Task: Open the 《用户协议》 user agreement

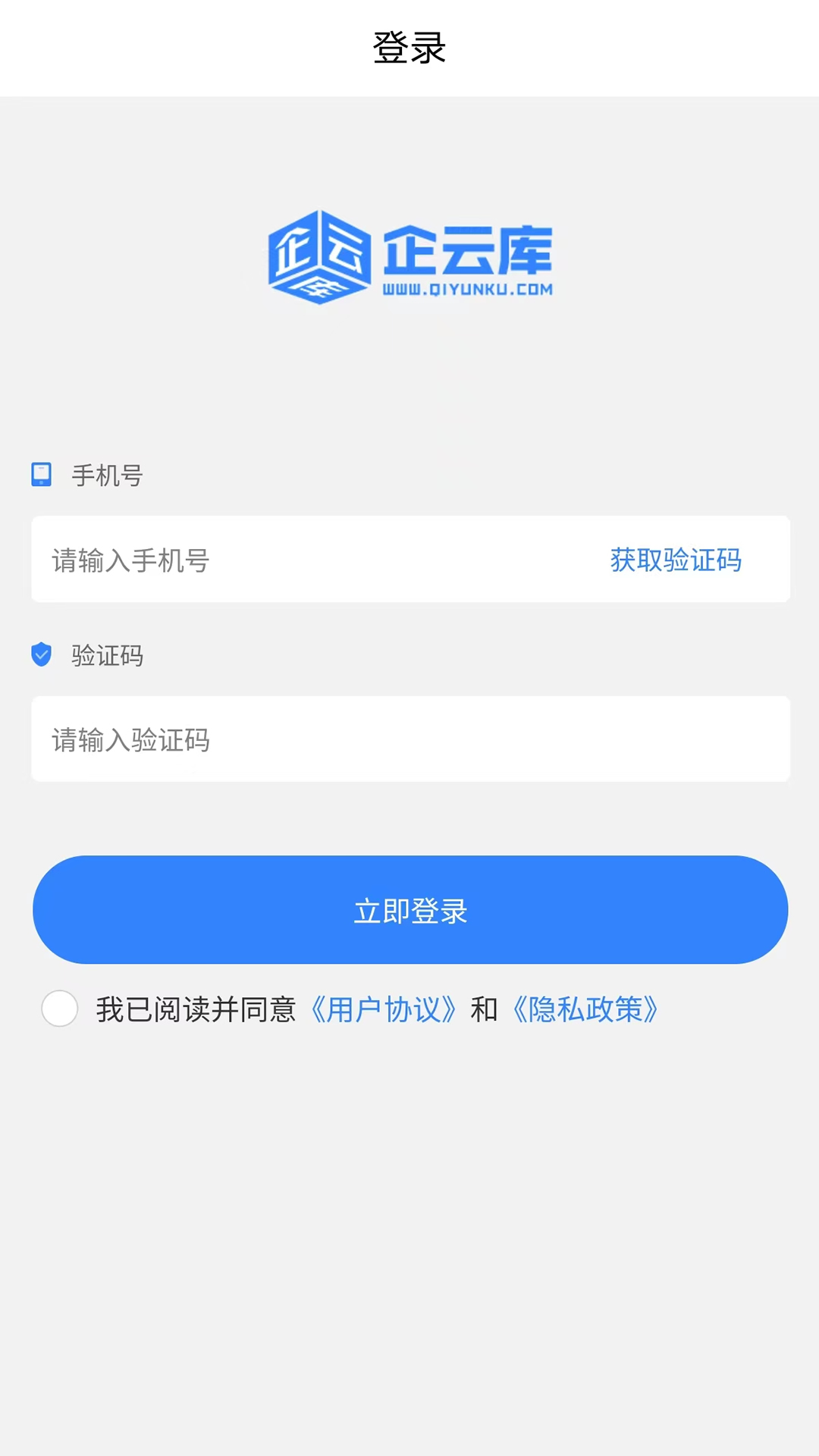Action: pyautogui.click(x=384, y=1010)
